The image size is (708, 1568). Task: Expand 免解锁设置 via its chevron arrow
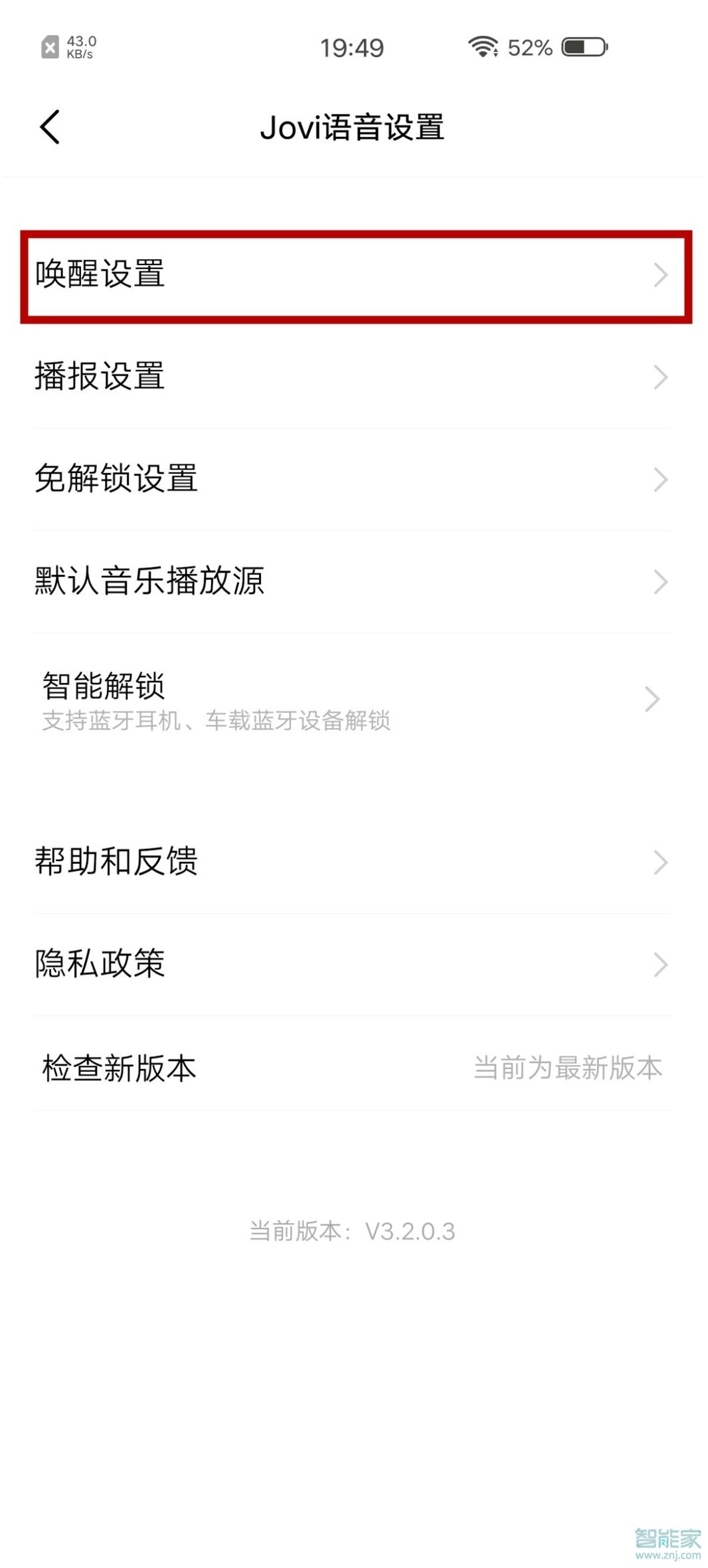(x=660, y=480)
